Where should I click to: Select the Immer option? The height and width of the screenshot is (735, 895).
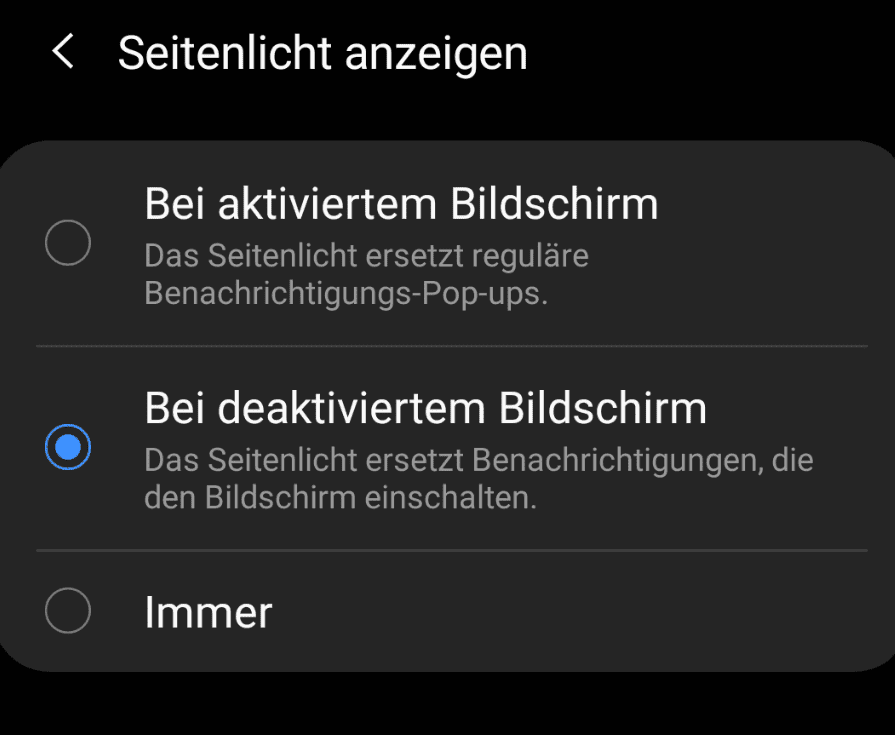click(68, 611)
